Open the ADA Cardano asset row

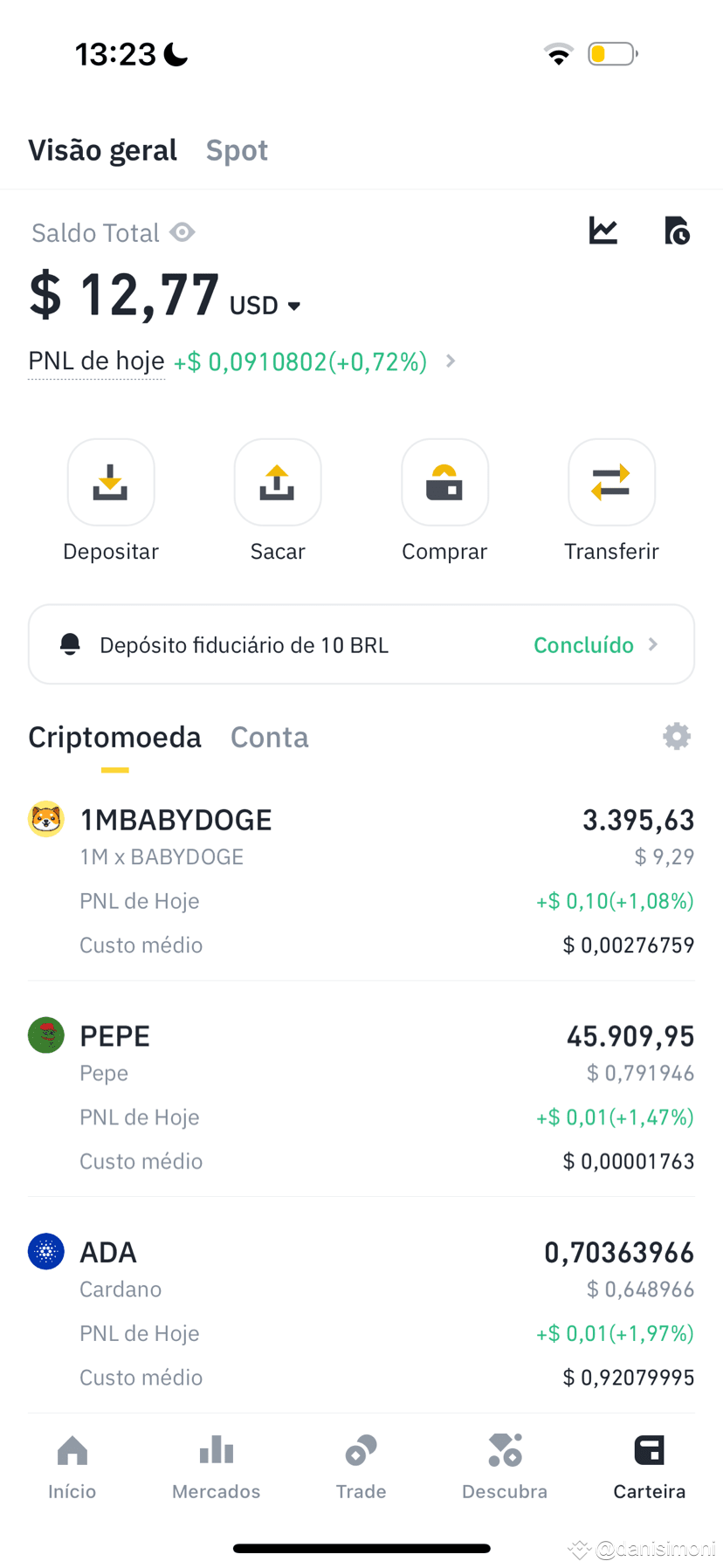pos(361,1315)
